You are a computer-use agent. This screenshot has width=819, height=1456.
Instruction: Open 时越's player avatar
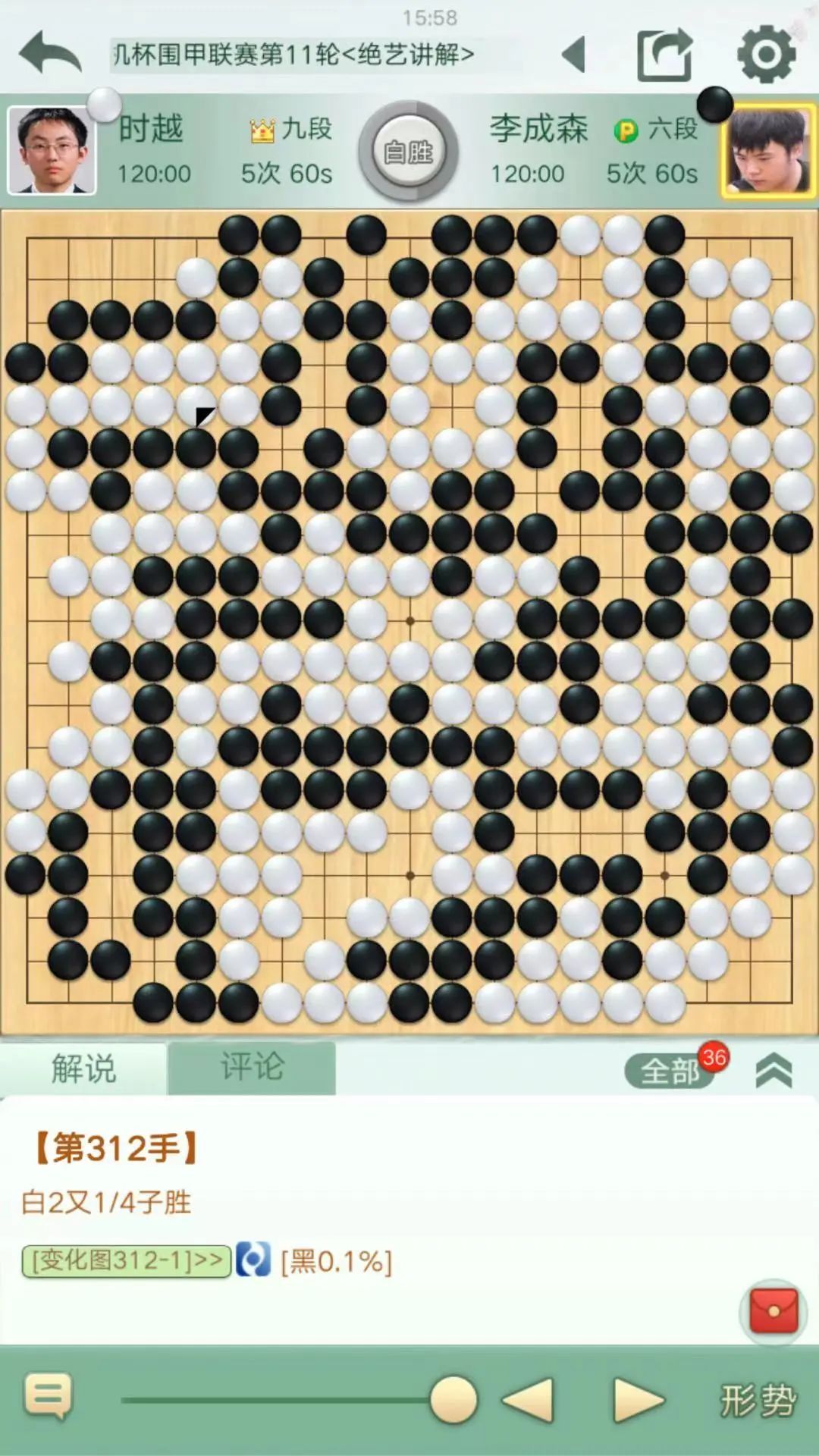pyautogui.click(x=52, y=150)
